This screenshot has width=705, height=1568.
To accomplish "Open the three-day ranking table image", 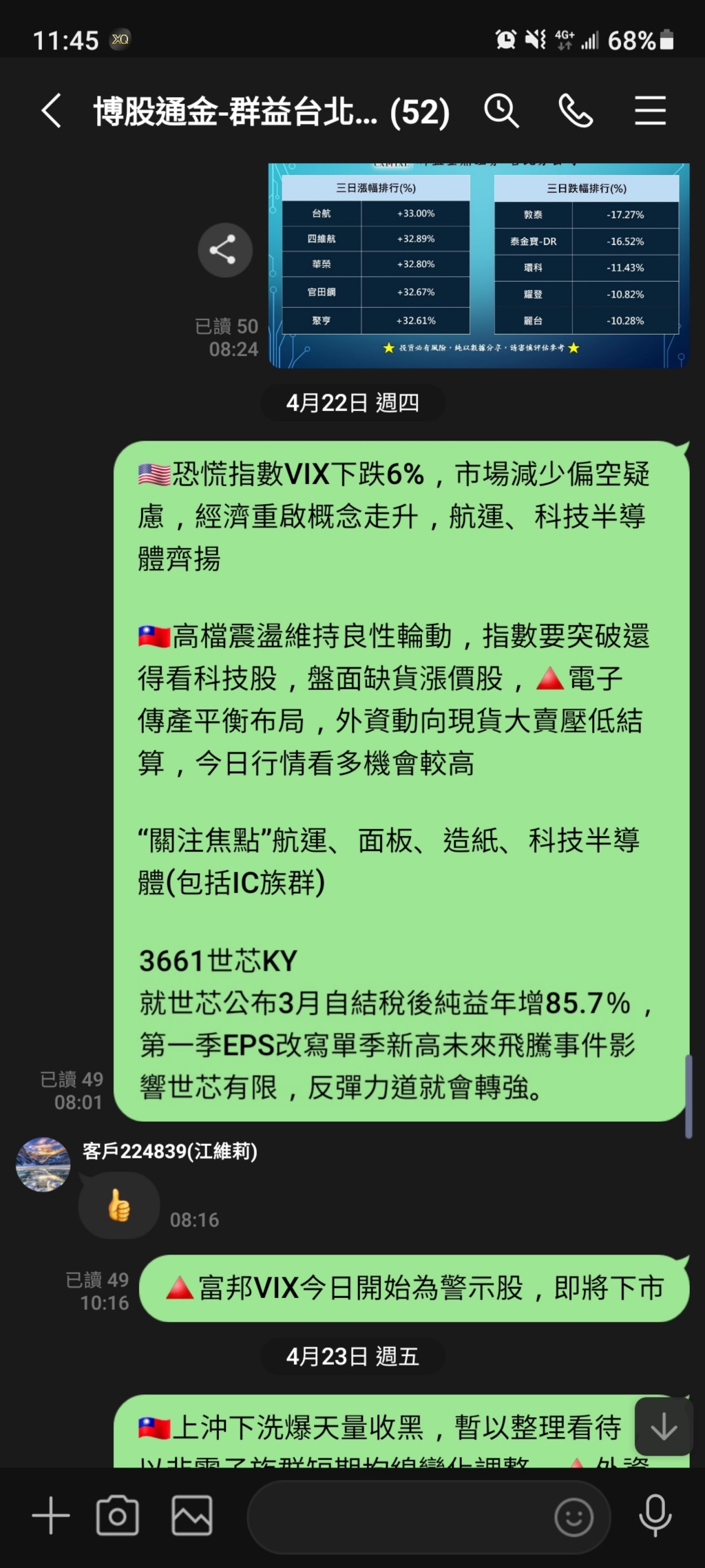I will (479, 265).
